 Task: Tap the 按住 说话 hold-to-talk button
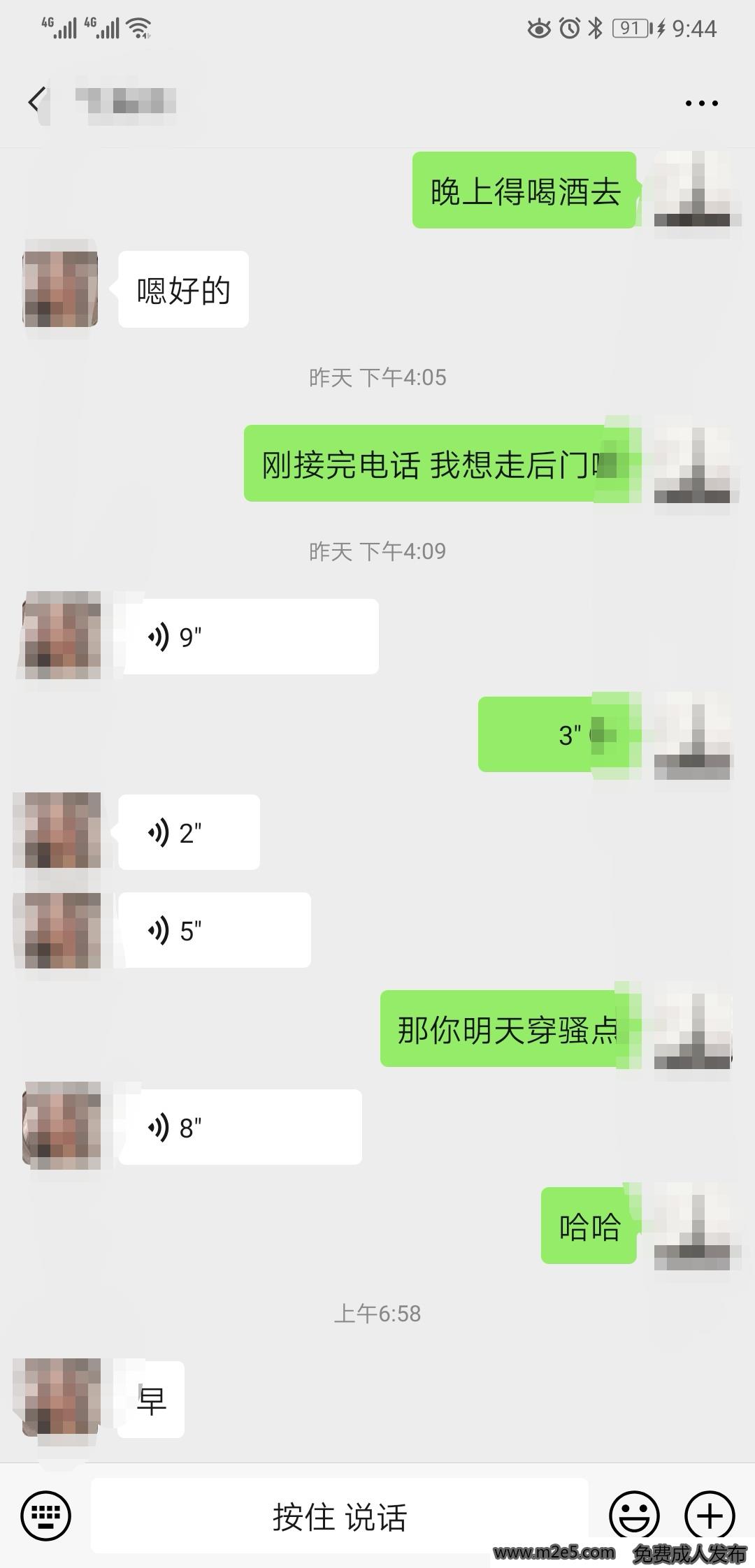[340, 1516]
